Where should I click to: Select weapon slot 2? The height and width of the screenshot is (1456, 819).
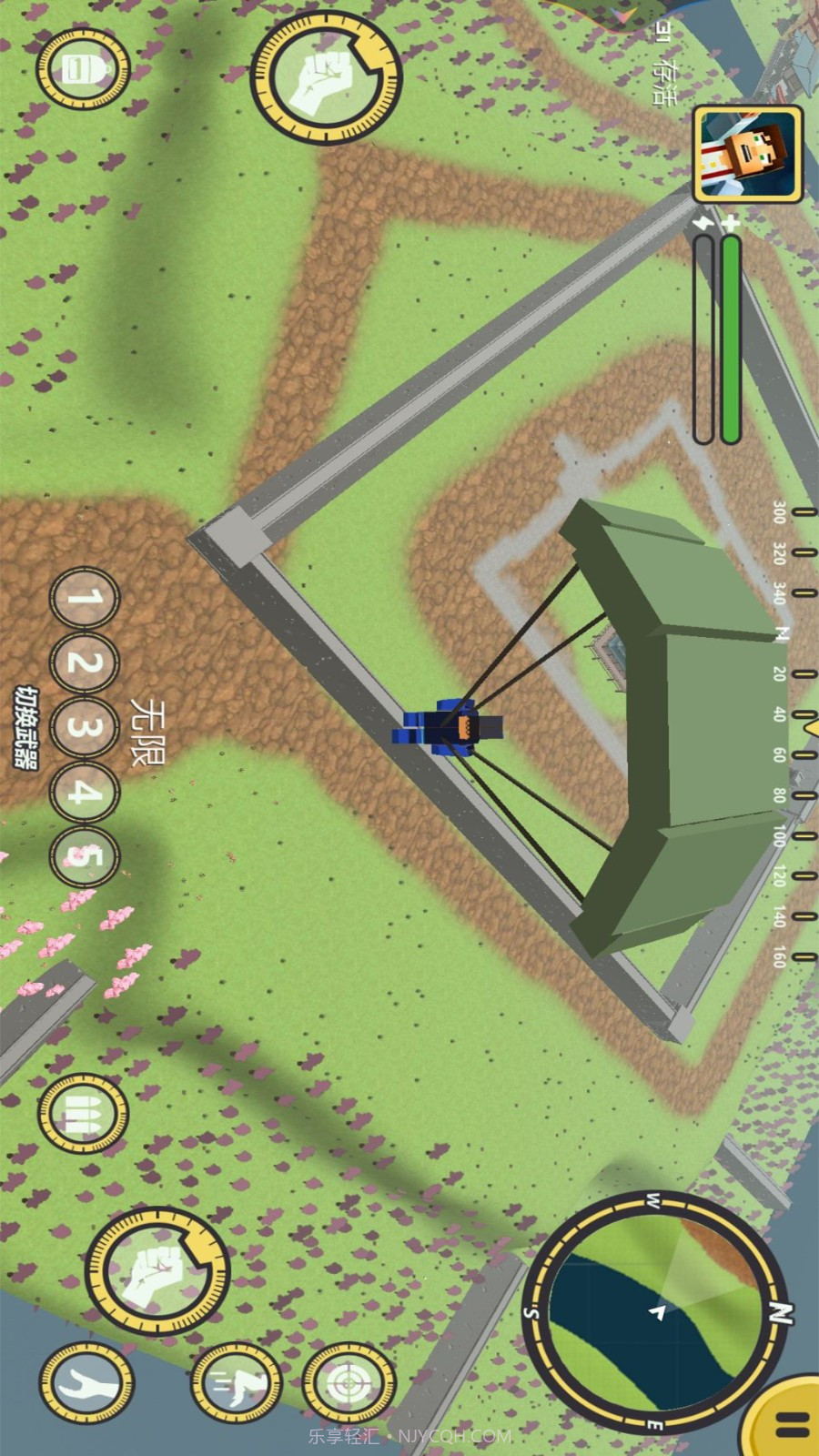coord(85,662)
